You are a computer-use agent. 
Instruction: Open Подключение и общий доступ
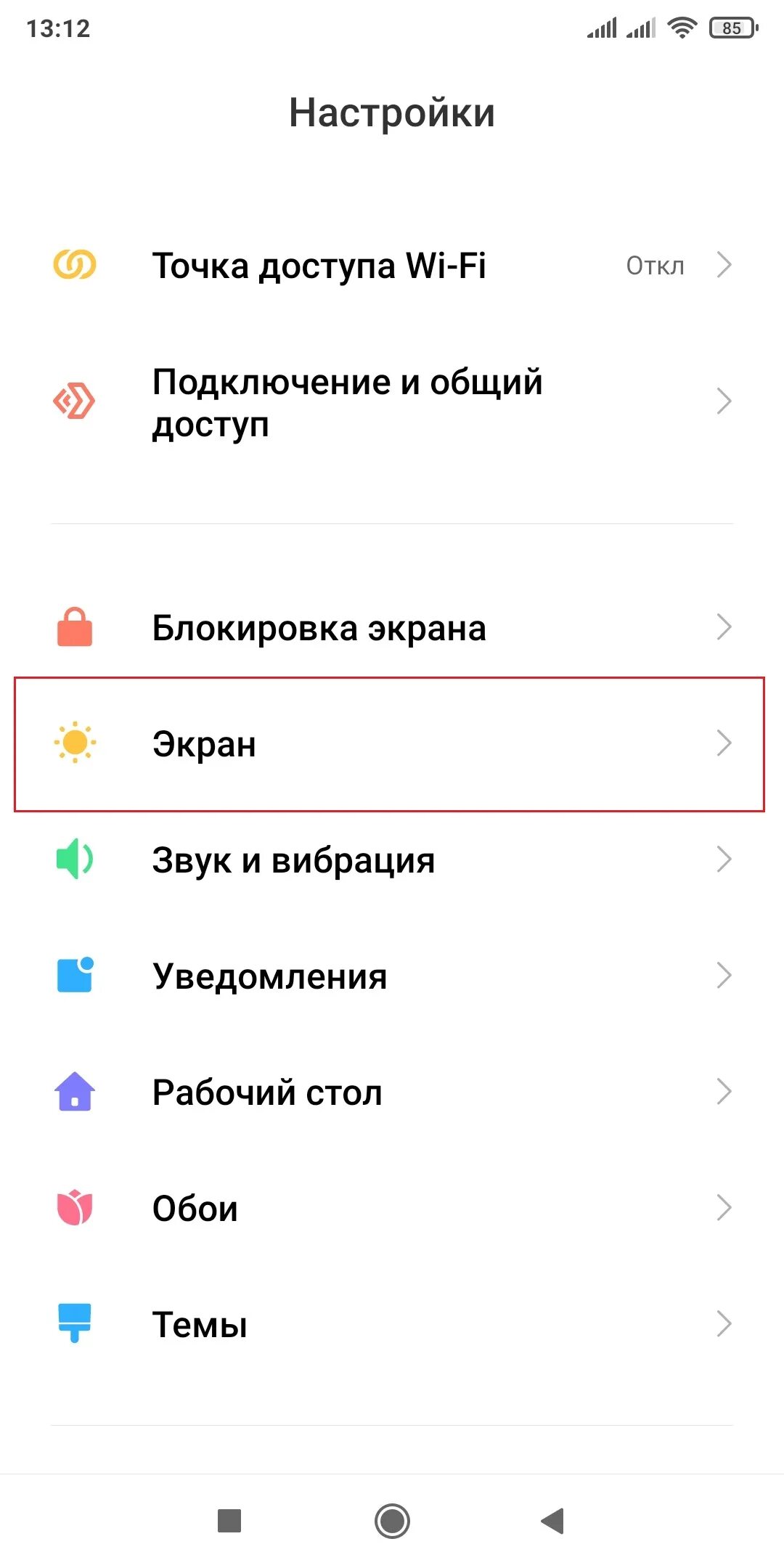coord(392,402)
